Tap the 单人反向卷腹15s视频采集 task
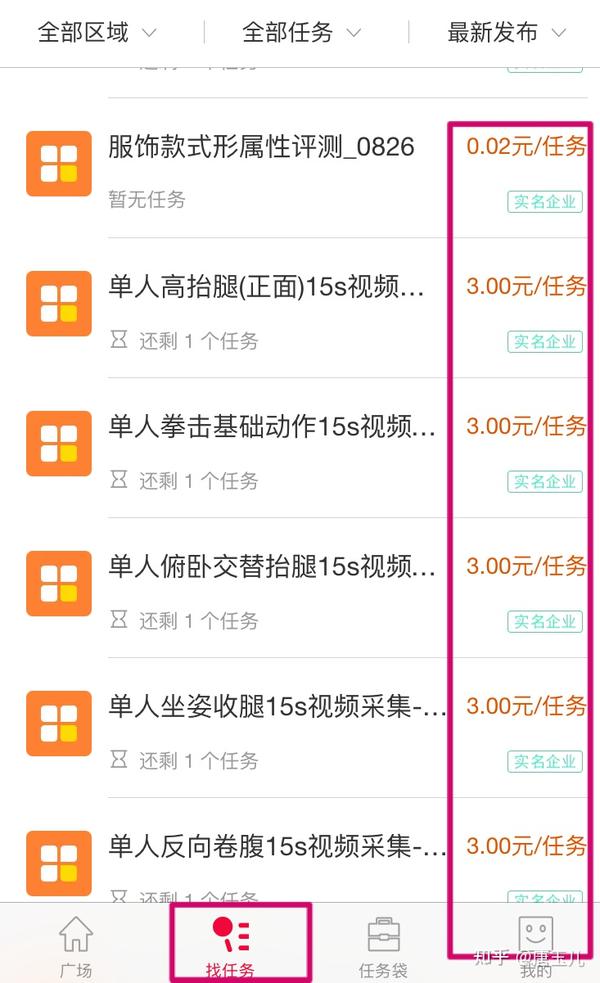 (300, 851)
